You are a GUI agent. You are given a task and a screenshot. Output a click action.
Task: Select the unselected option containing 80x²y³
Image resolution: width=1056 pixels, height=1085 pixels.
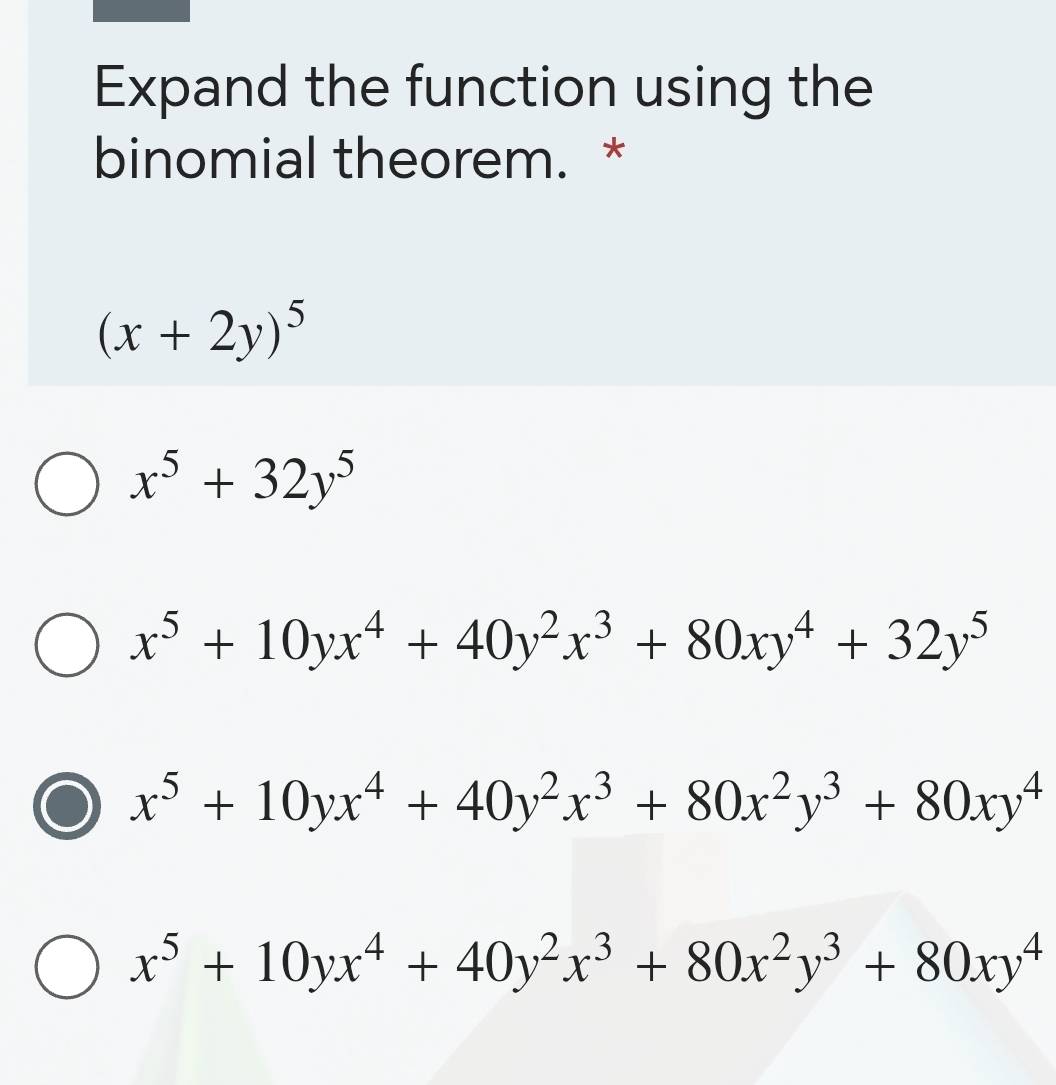click(x=66, y=966)
